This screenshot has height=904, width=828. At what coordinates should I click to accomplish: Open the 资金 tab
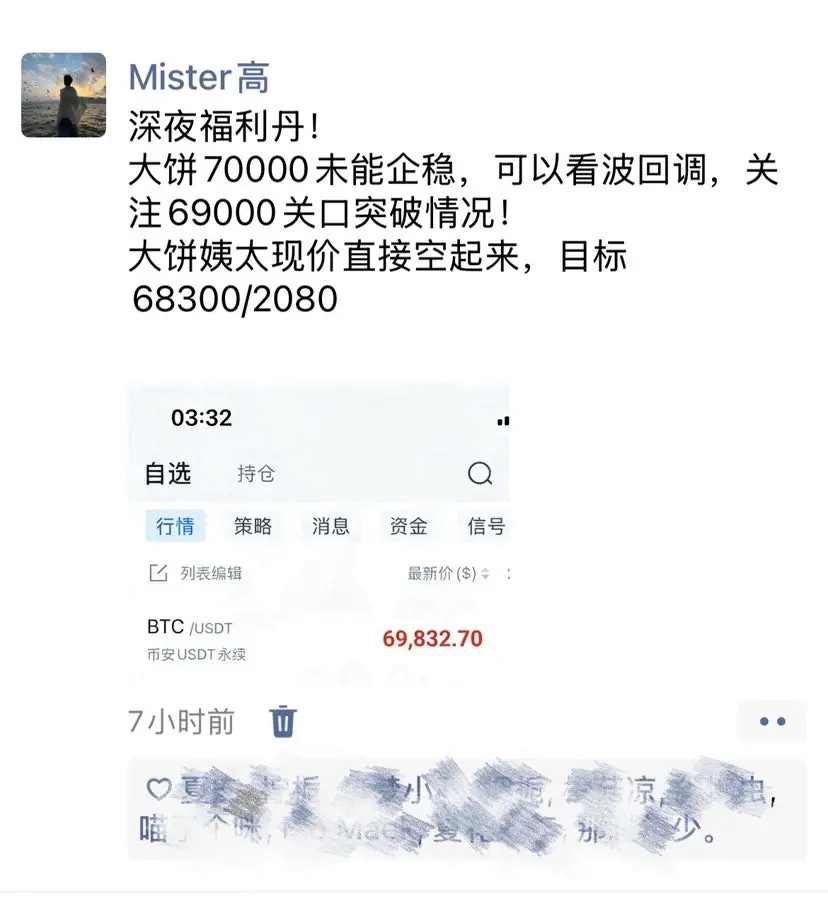click(x=408, y=527)
